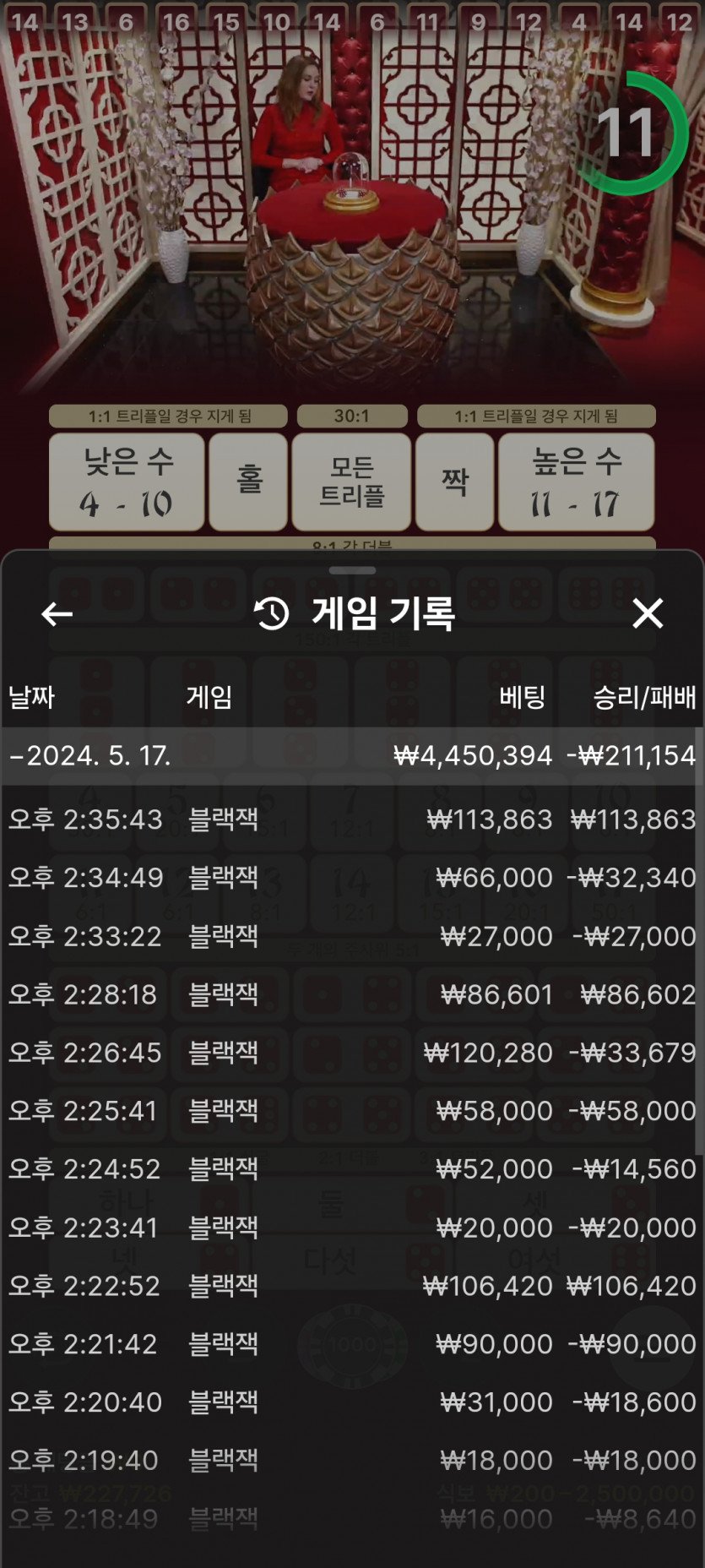Bet on 낮은 수 4 - 10

127,482
